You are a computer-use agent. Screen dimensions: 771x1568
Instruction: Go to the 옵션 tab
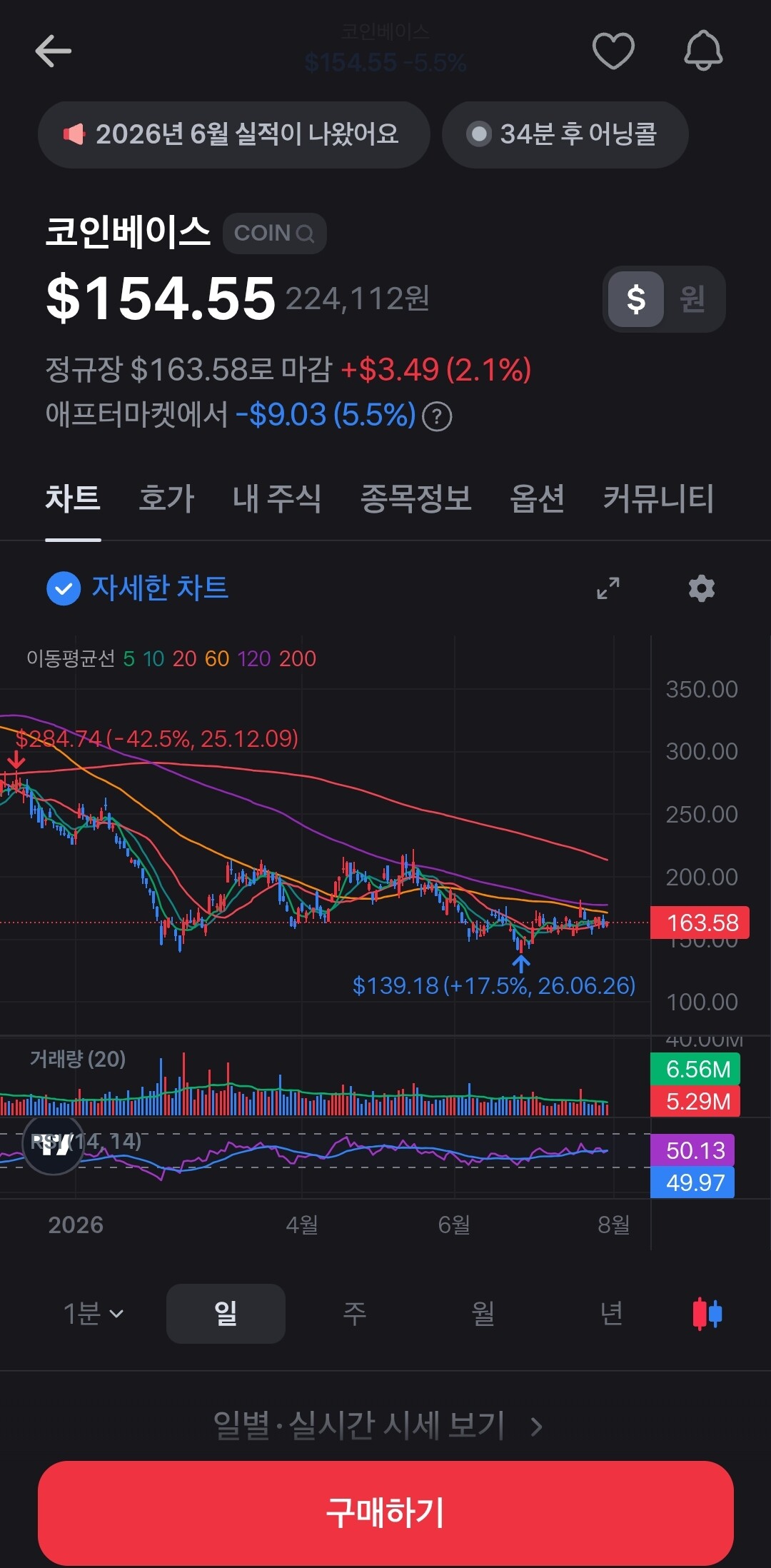pos(538,498)
